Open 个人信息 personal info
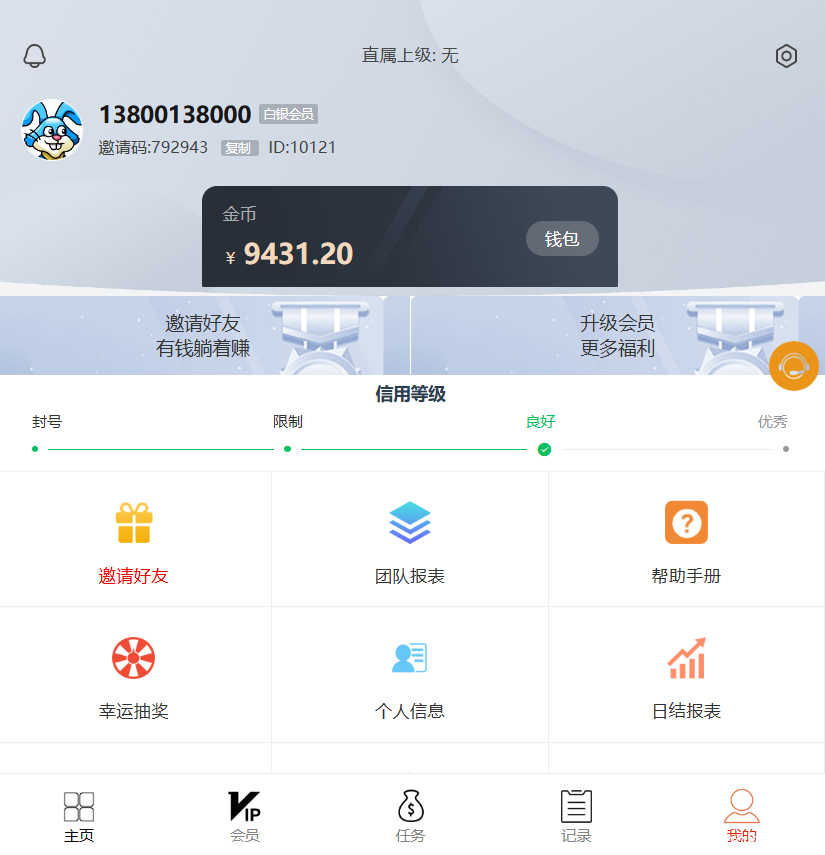 pos(410,675)
